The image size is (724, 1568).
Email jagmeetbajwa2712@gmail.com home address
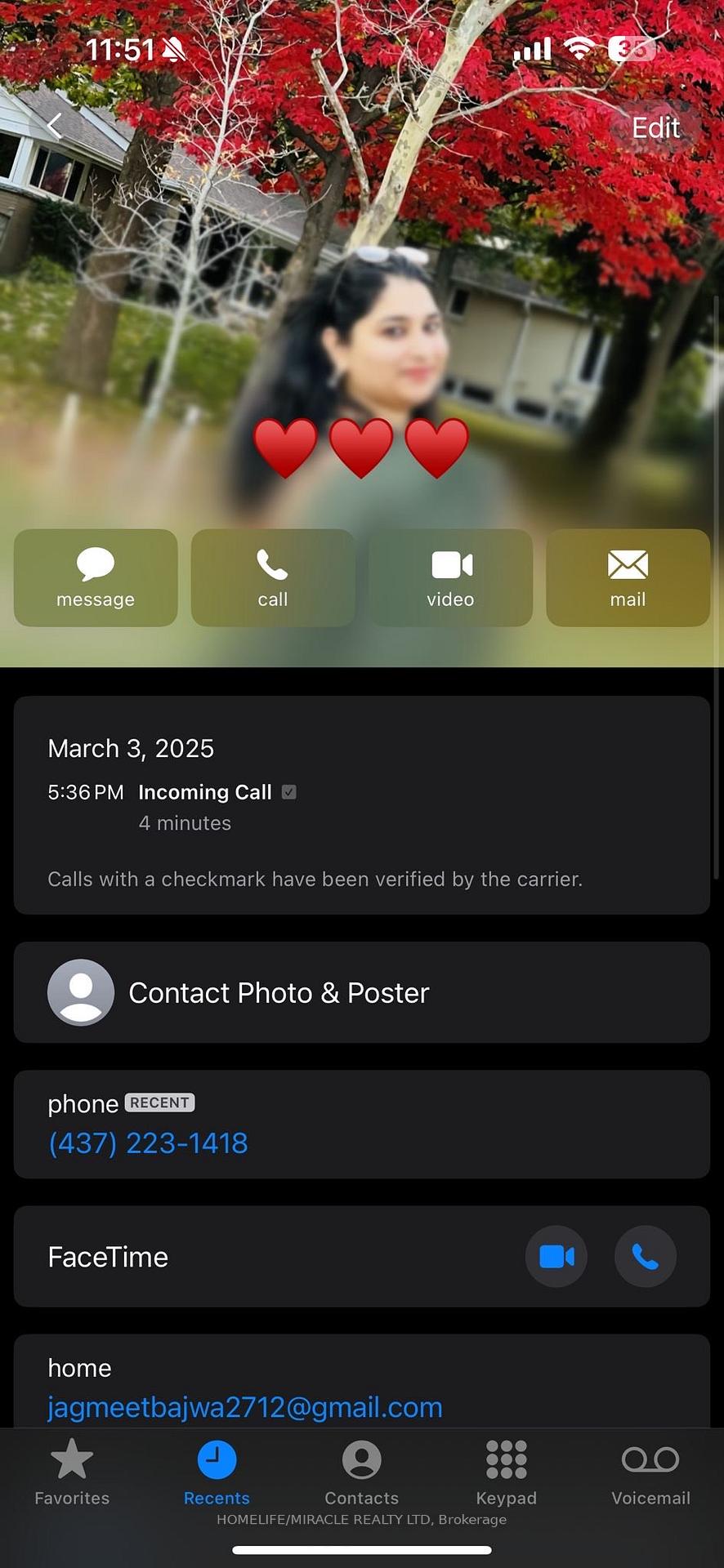[245, 1406]
